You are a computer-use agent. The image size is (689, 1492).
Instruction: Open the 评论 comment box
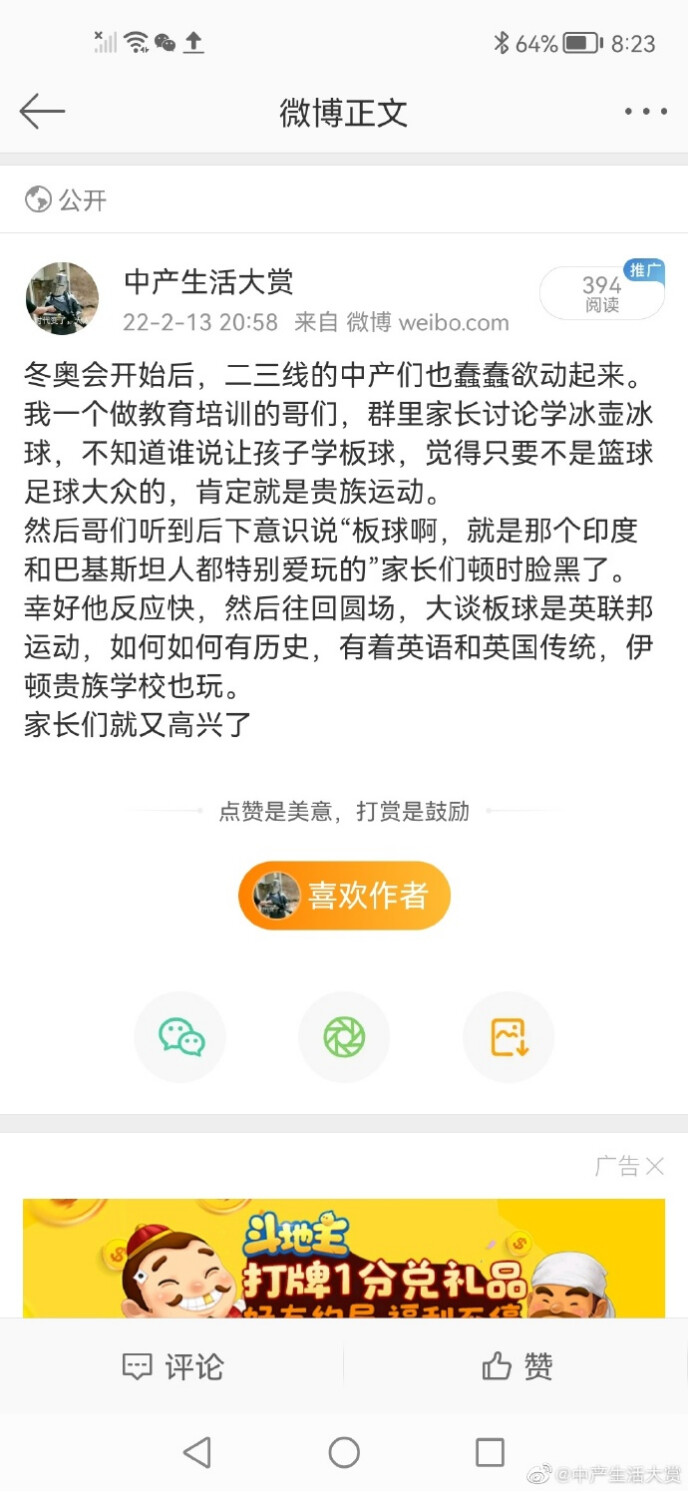172,1366
